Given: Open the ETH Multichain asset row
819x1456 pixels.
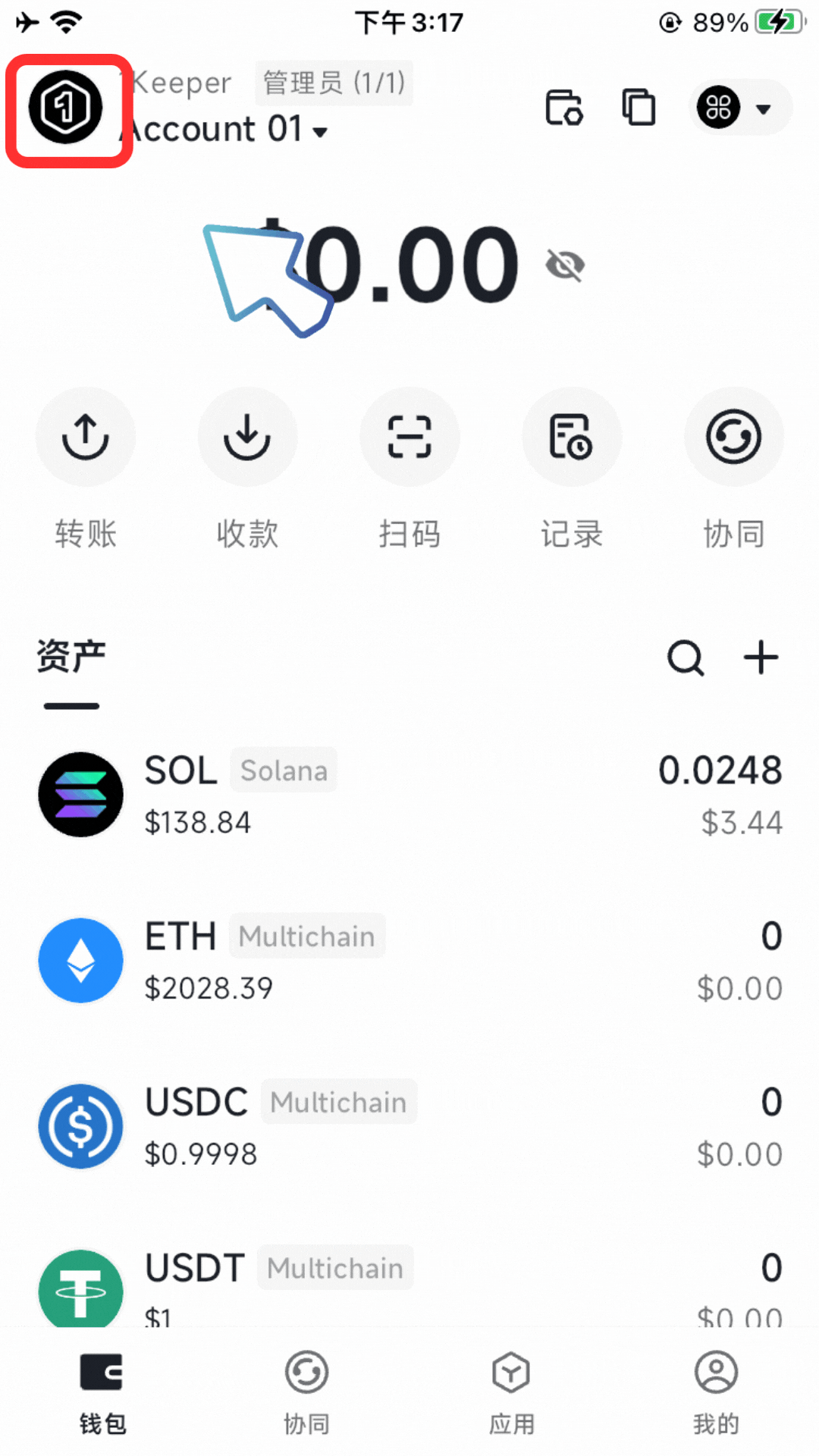Looking at the screenshot, I should click(x=409, y=961).
